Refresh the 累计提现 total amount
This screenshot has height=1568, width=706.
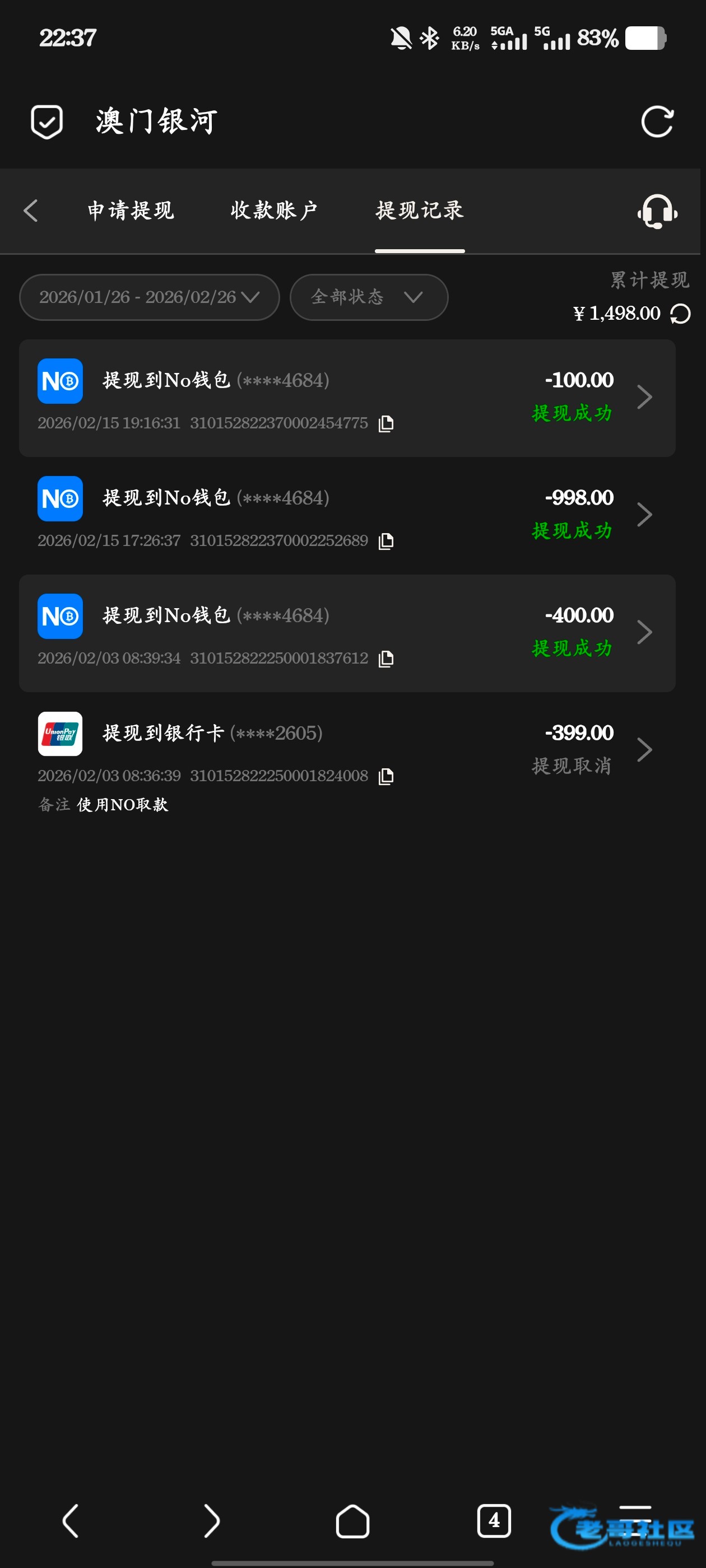[x=680, y=314]
